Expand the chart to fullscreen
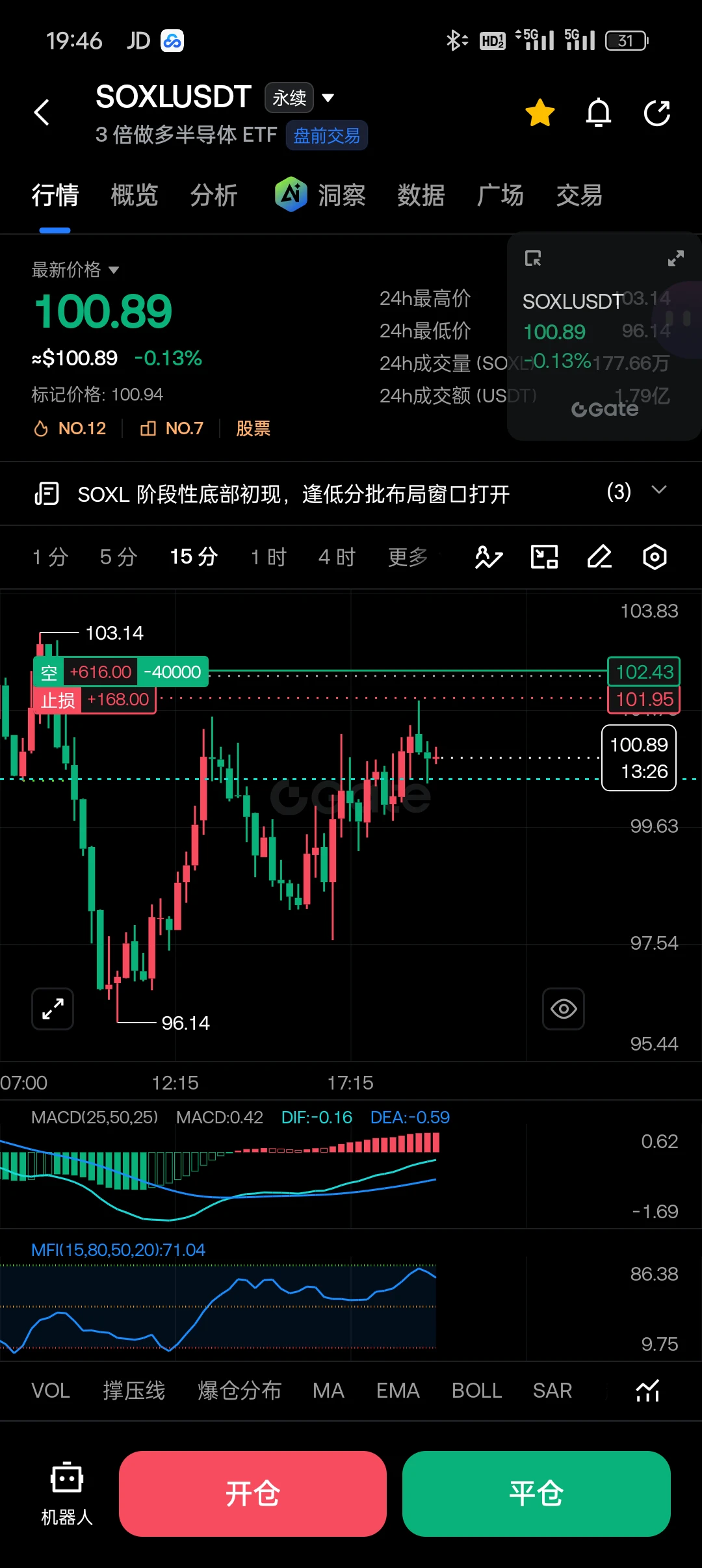The height and width of the screenshot is (1568, 702). (53, 1009)
